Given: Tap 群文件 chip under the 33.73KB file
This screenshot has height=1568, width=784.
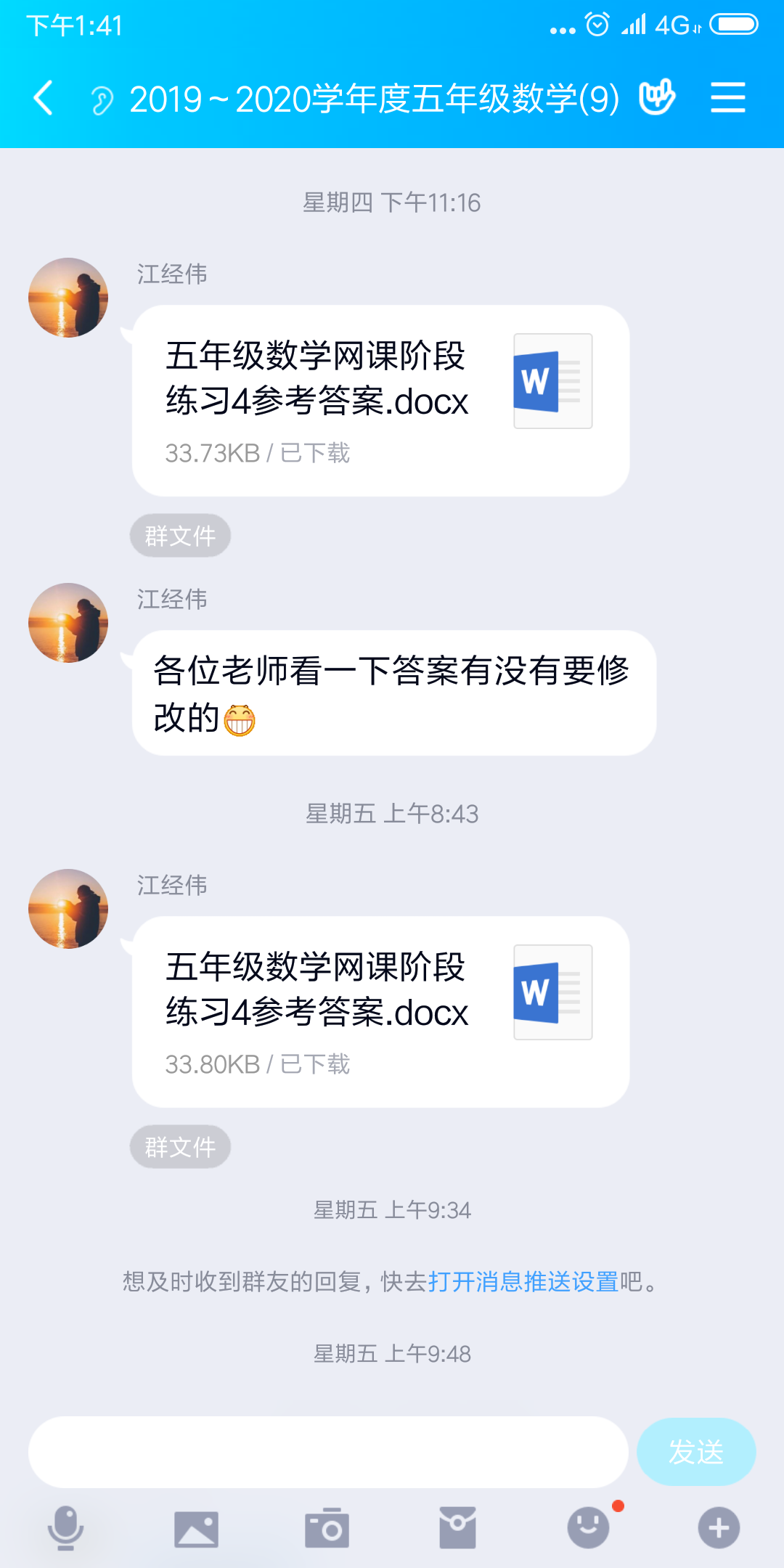Looking at the screenshot, I should click(x=180, y=536).
